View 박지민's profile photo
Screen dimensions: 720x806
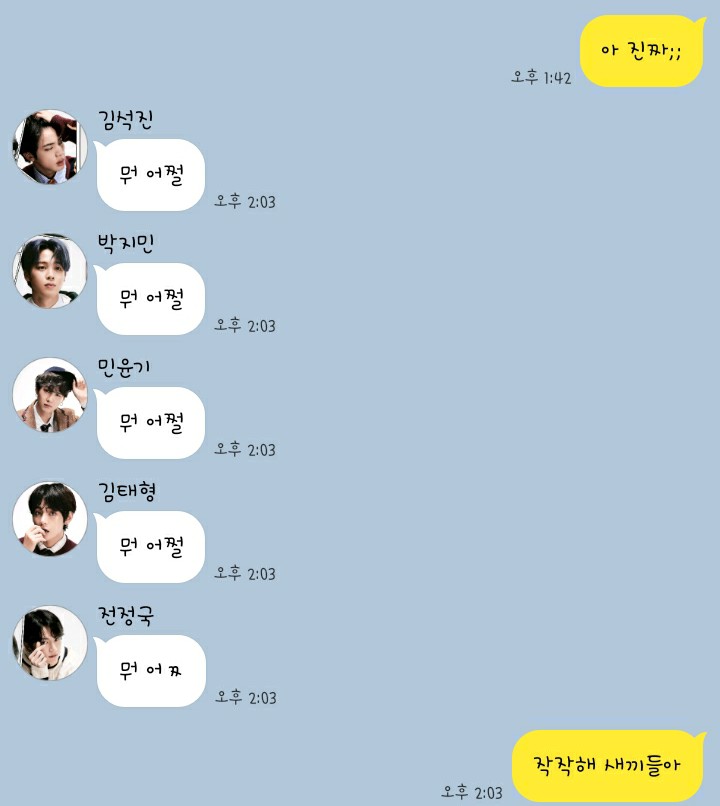[50, 271]
